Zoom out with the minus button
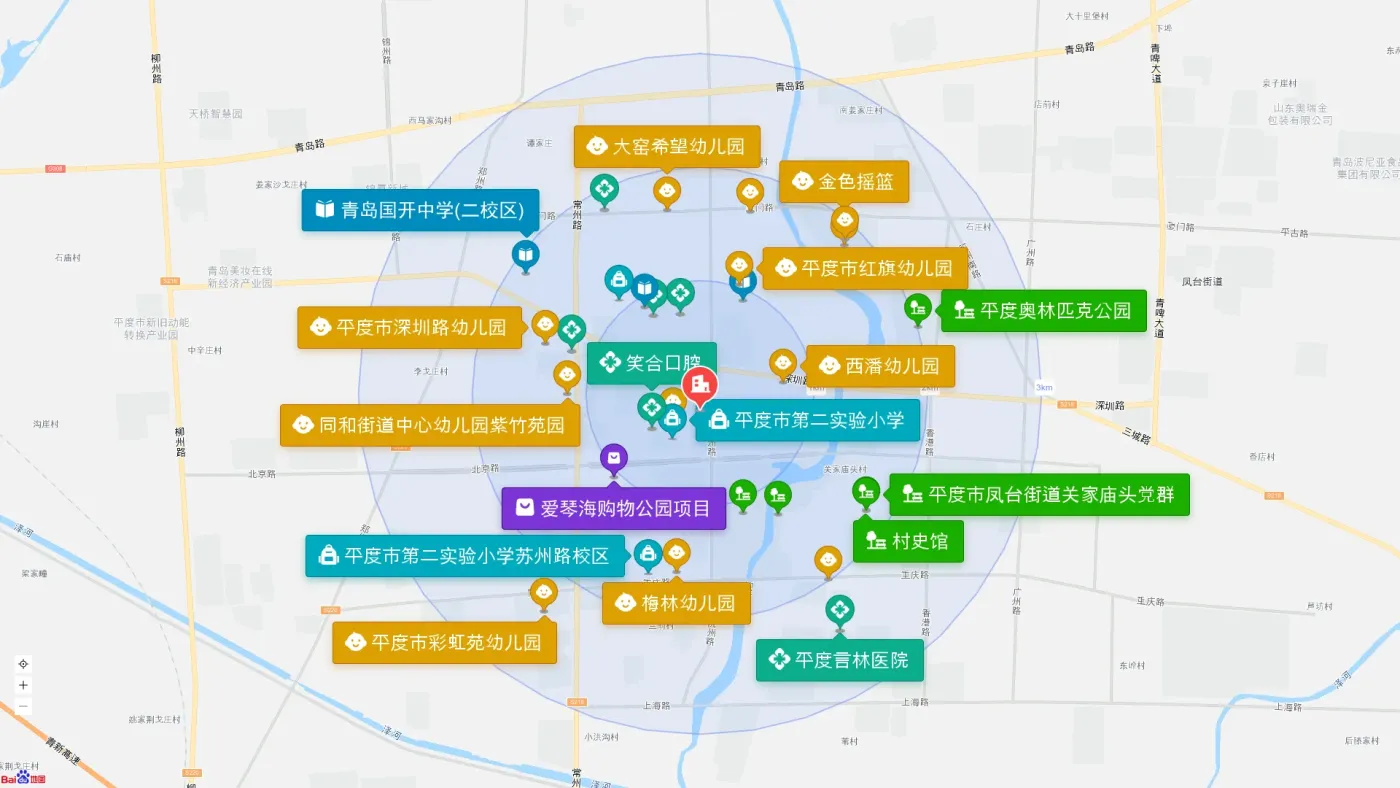The width and height of the screenshot is (1400, 788). click(23, 706)
